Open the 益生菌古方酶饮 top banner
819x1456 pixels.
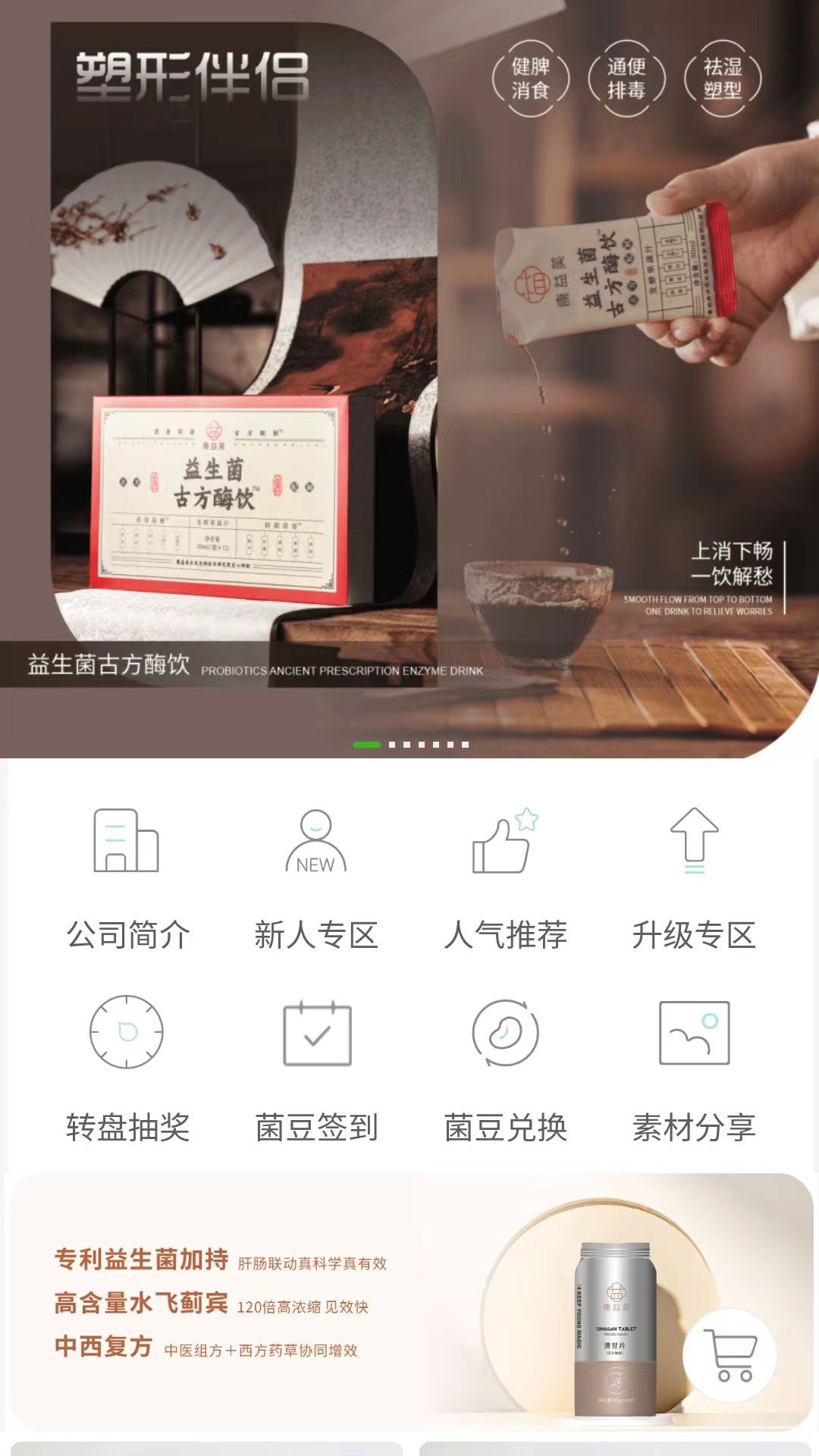pyautogui.click(x=409, y=379)
